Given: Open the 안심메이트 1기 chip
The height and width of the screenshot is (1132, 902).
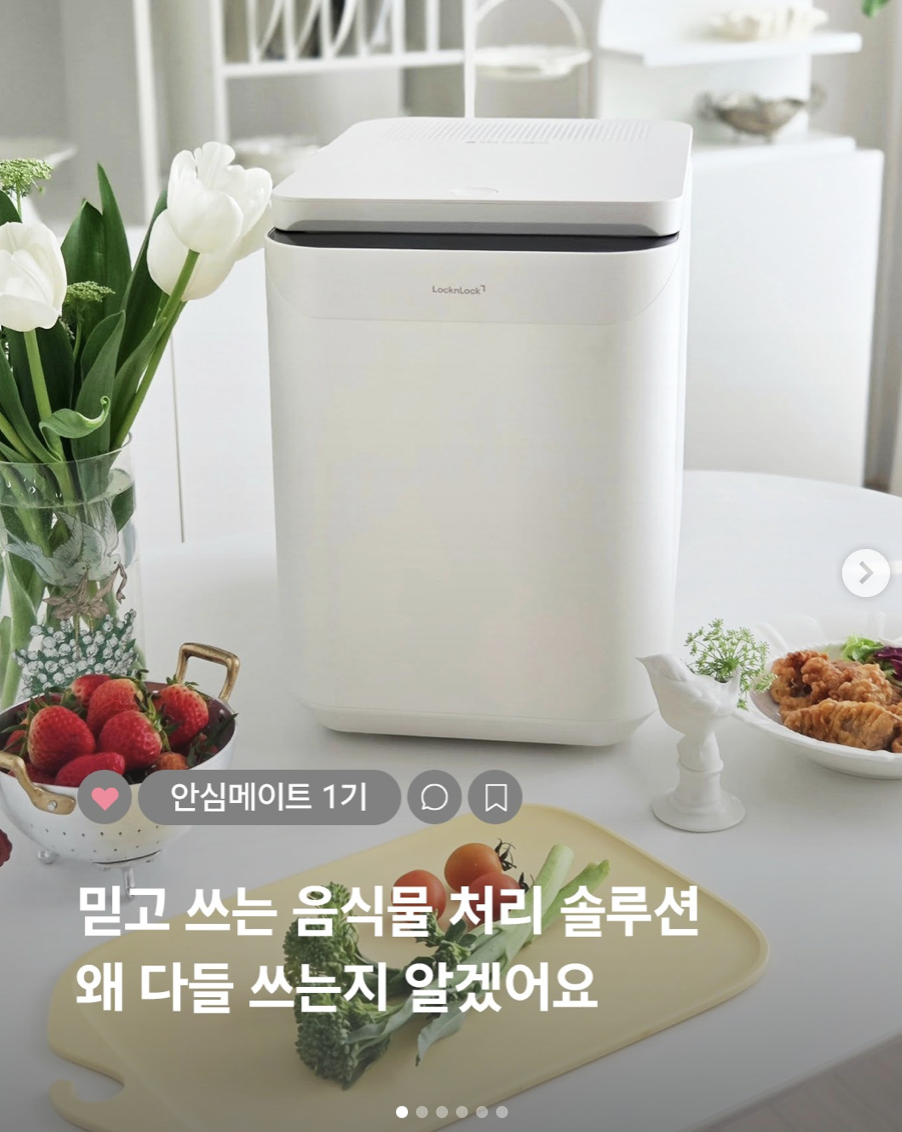Looking at the screenshot, I should [268, 797].
